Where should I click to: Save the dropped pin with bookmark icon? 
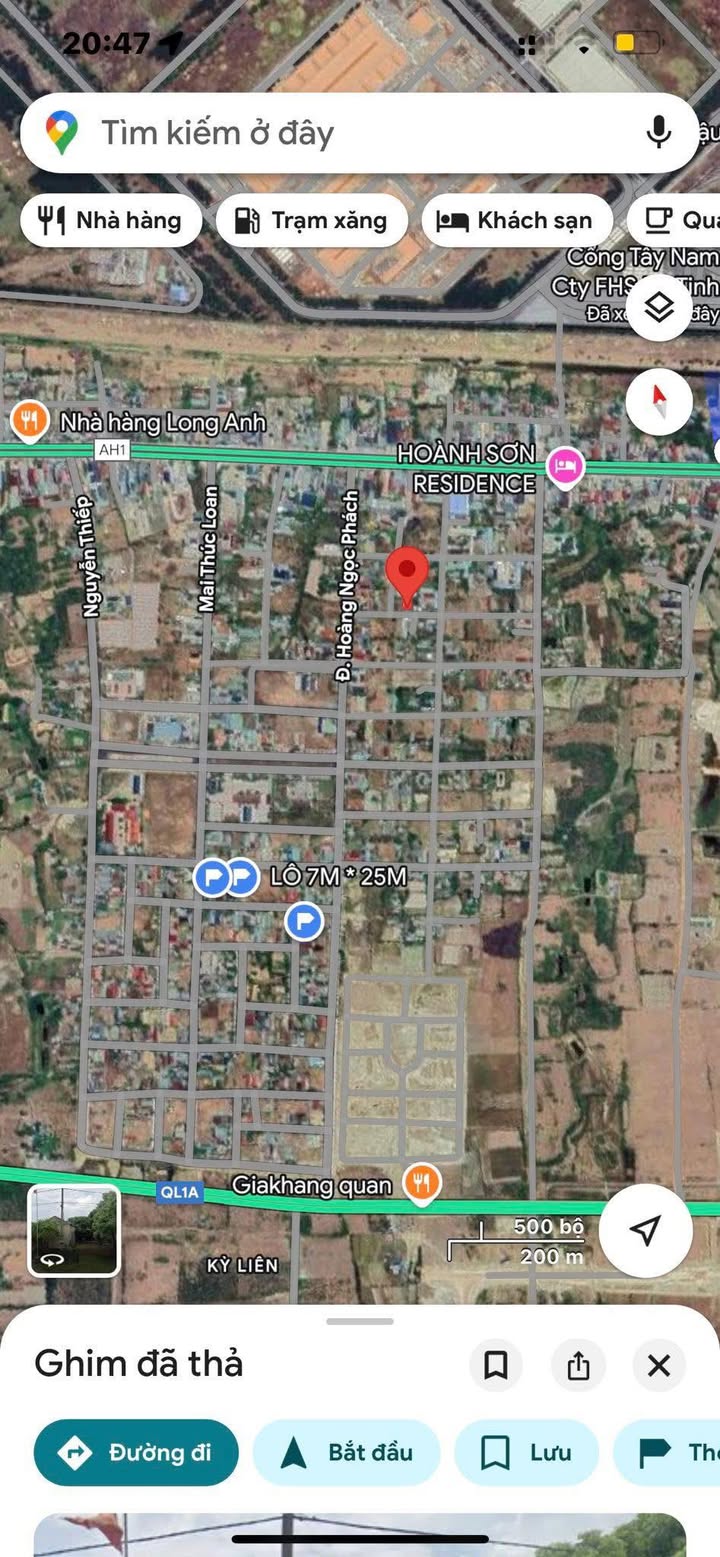click(x=496, y=1365)
